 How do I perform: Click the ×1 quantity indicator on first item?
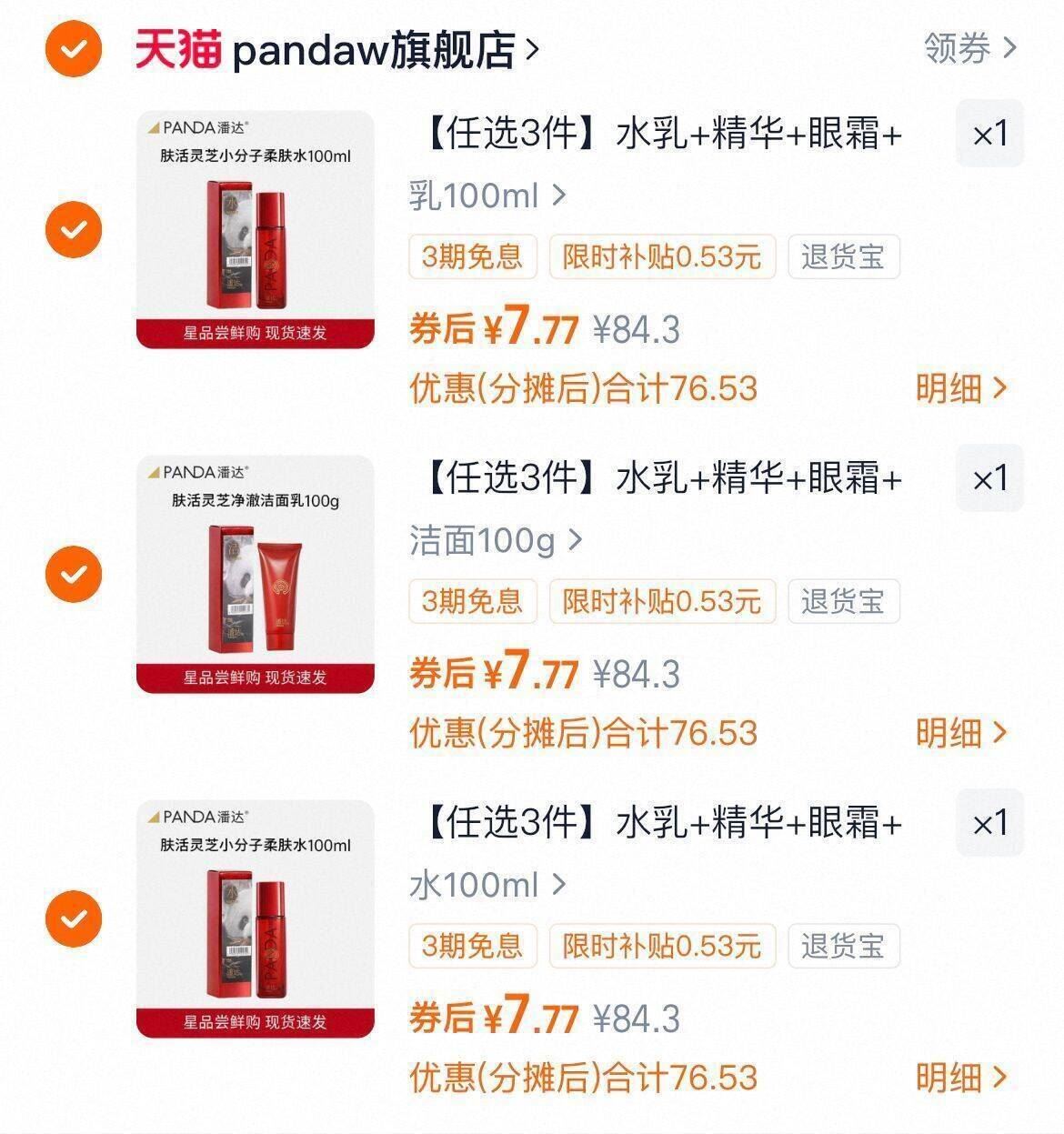pyautogui.click(x=990, y=135)
